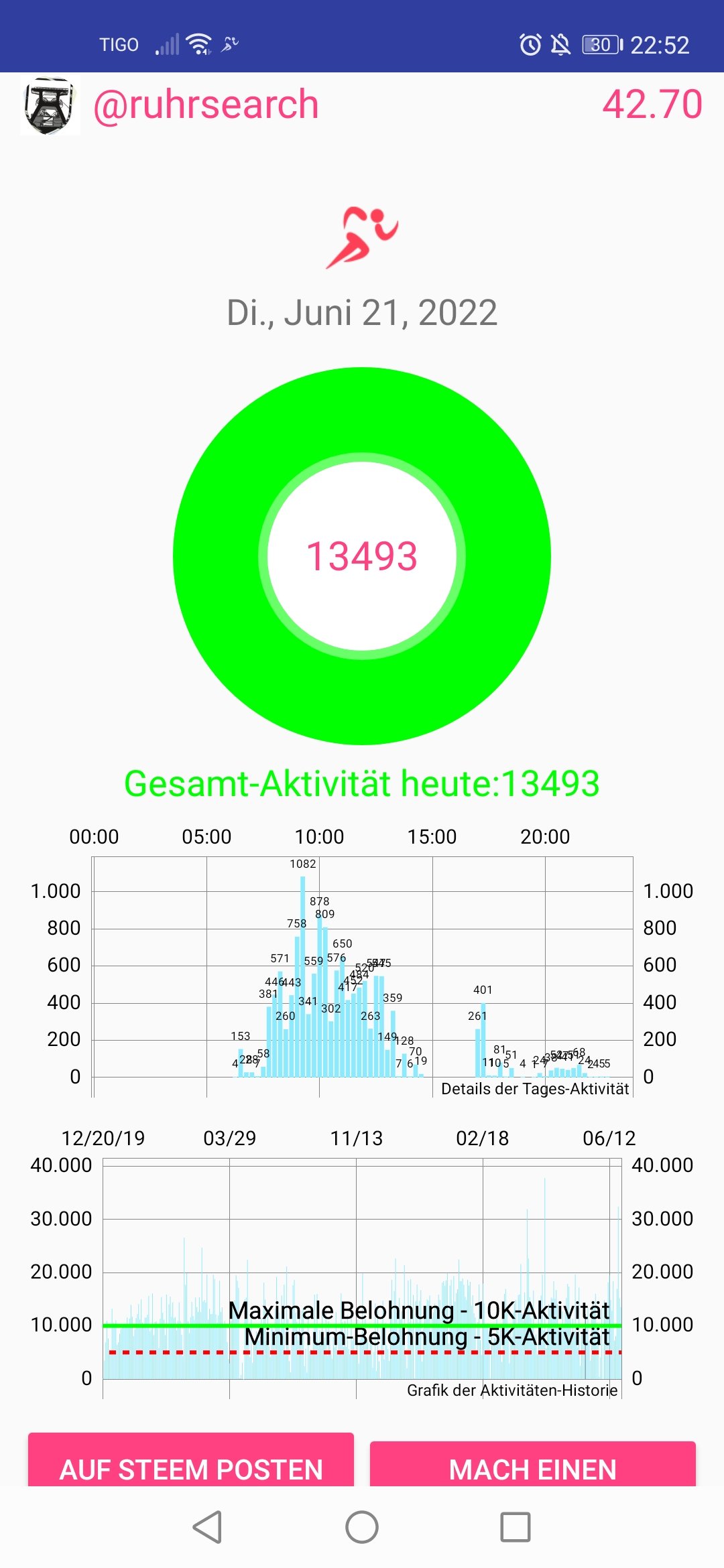The width and height of the screenshot is (724, 1568).
Task: Go back using the system back button
Action: 207,1527
